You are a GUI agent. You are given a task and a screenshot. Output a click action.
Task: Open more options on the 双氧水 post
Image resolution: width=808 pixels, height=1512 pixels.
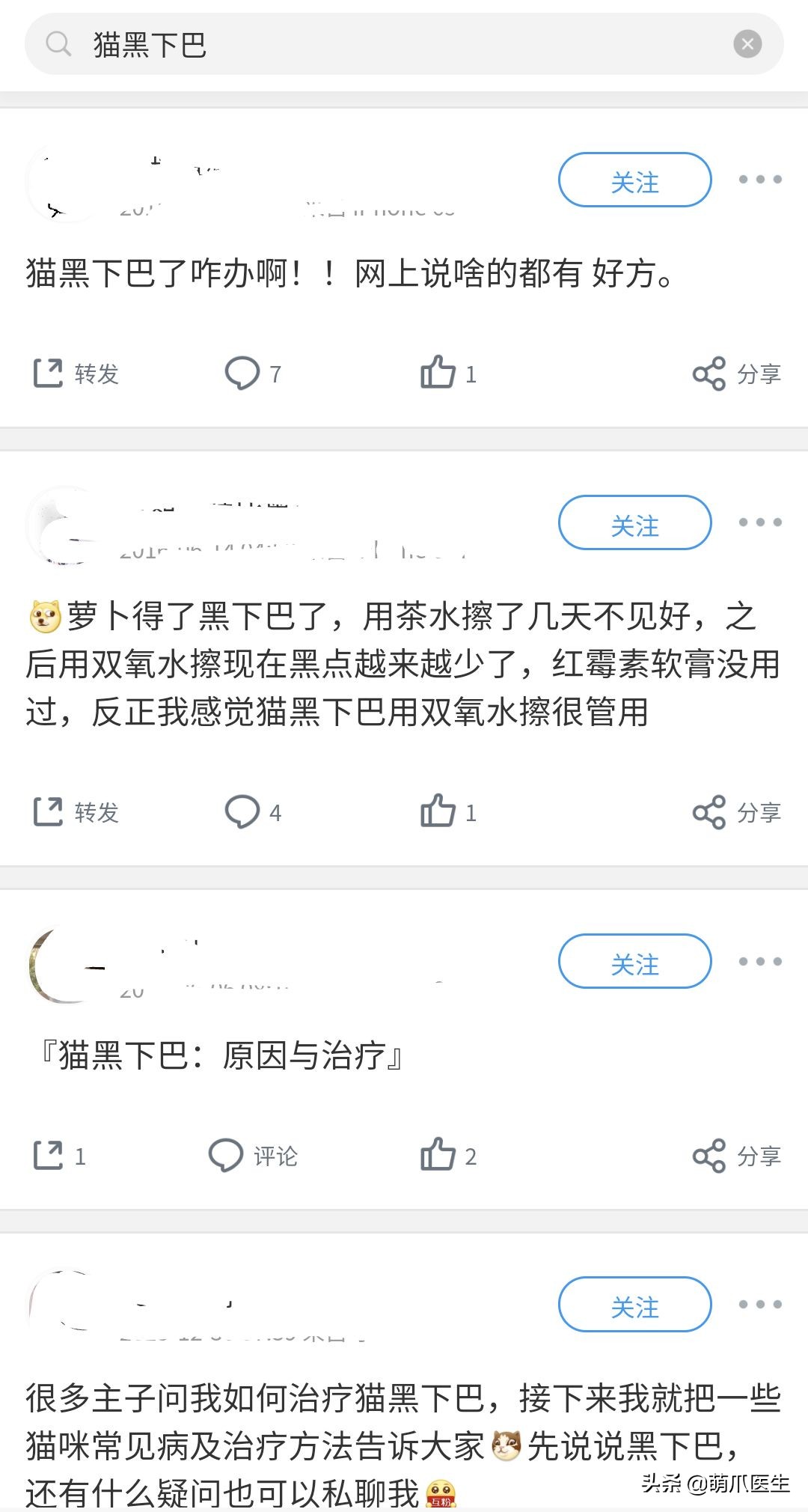(x=761, y=524)
